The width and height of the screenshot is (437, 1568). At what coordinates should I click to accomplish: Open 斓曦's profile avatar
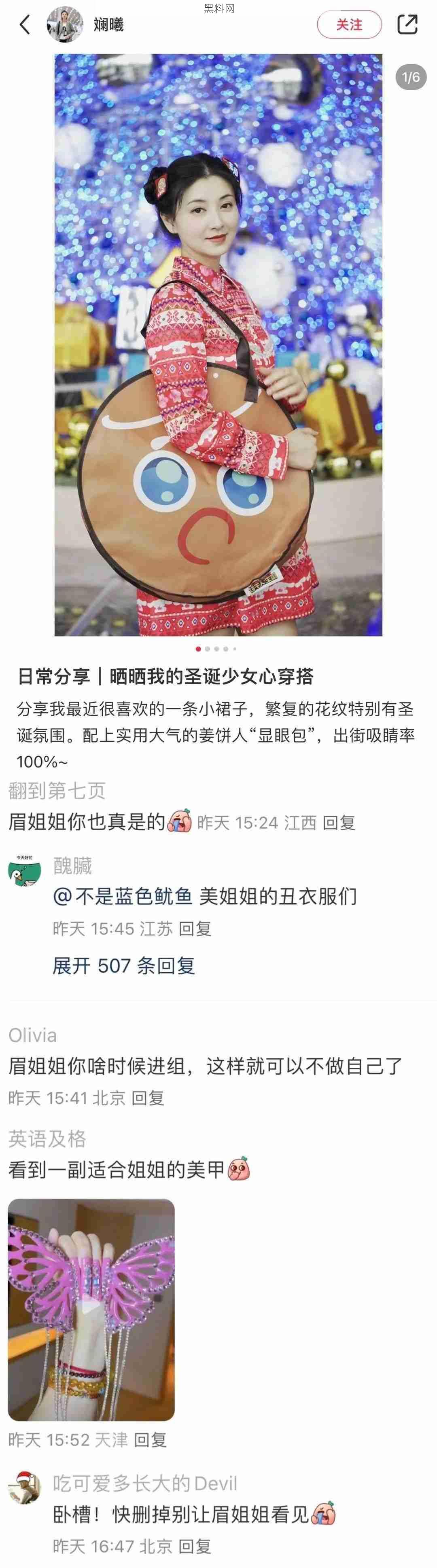tap(64, 24)
